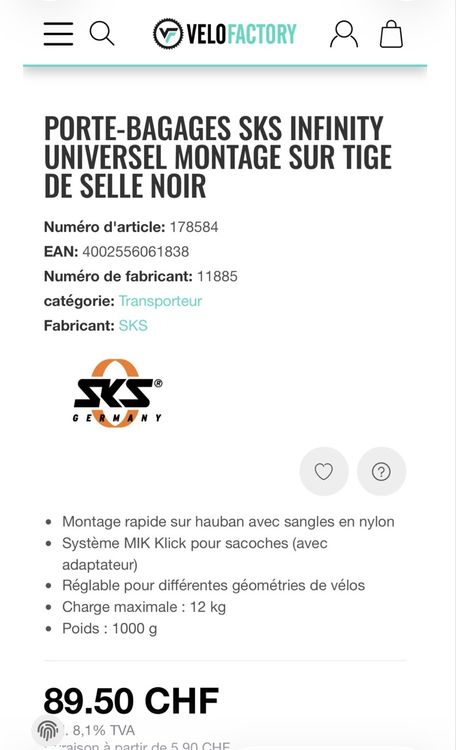The width and height of the screenshot is (456, 750).
Task: Open the hamburger menu
Action: pyautogui.click(x=58, y=34)
